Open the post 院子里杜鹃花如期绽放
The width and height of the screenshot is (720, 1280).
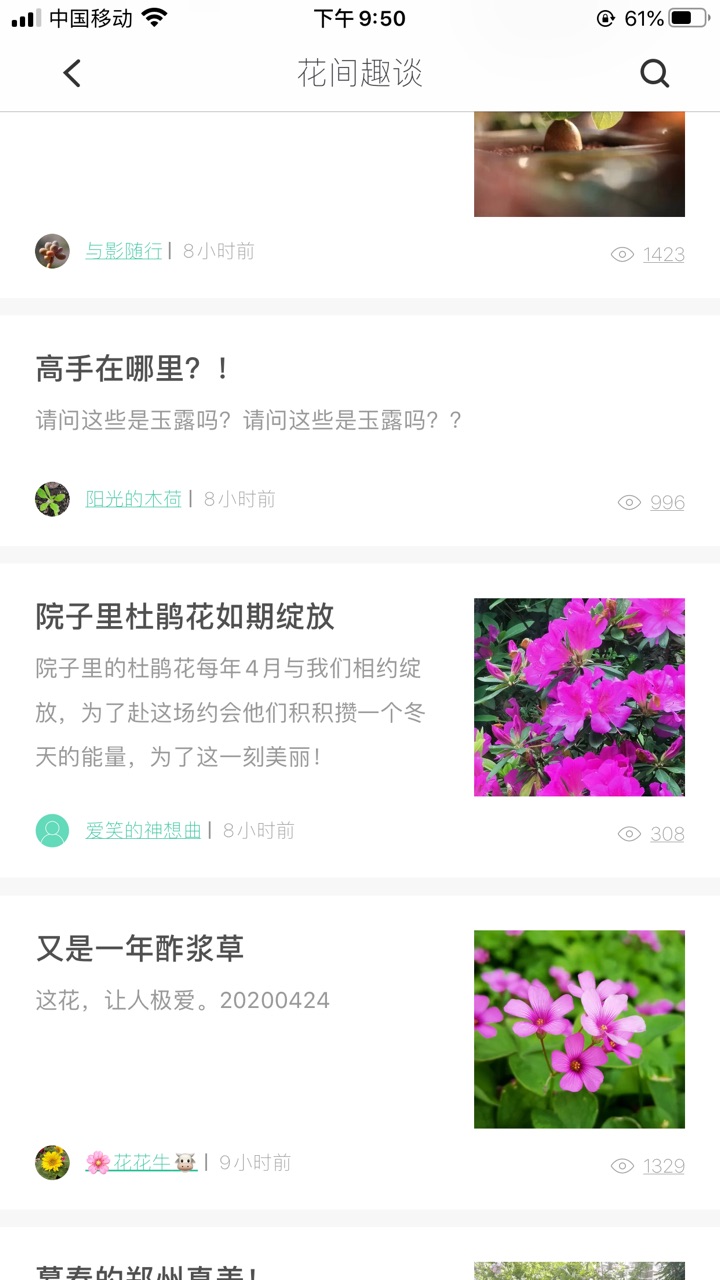pos(185,616)
